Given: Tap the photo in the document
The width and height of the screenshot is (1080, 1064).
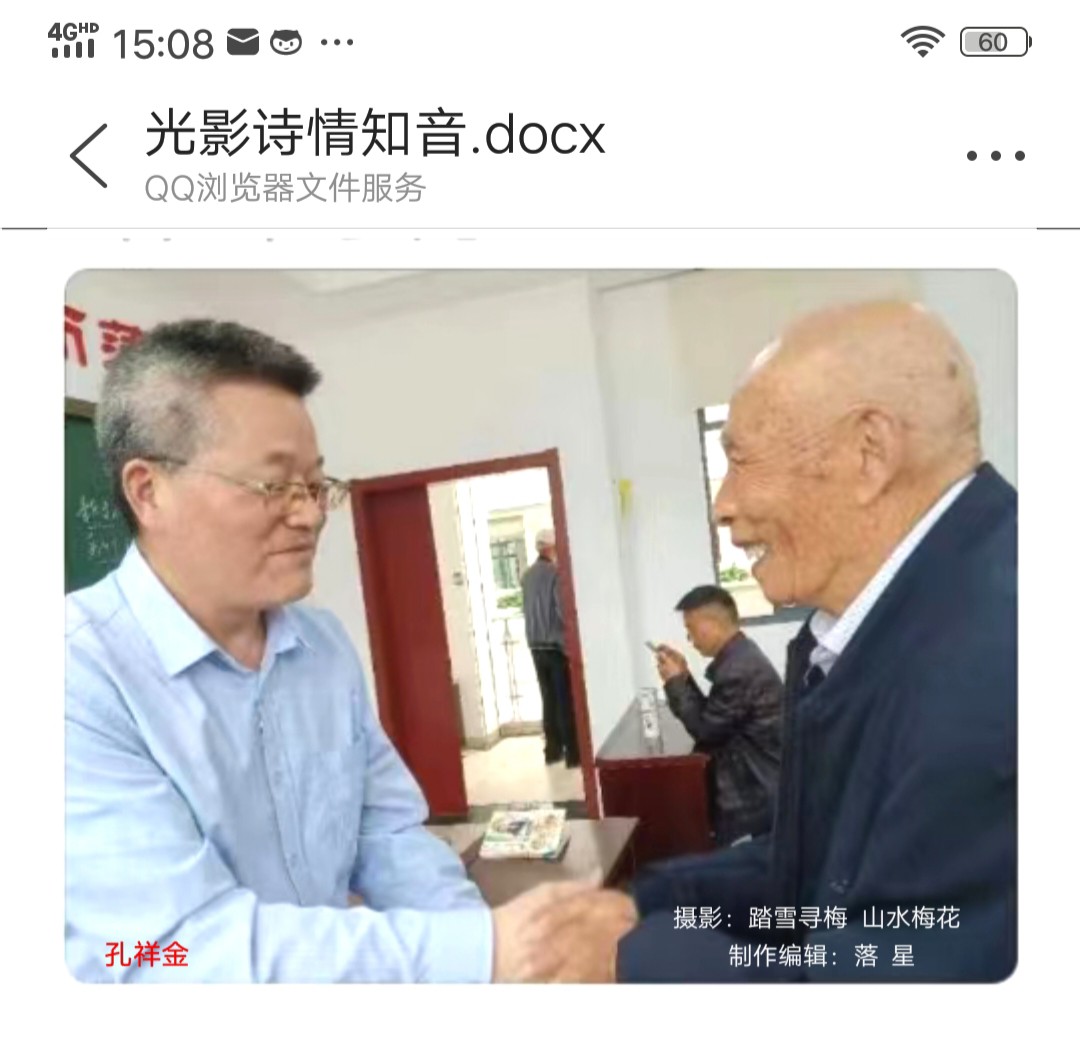Looking at the screenshot, I should [540, 625].
